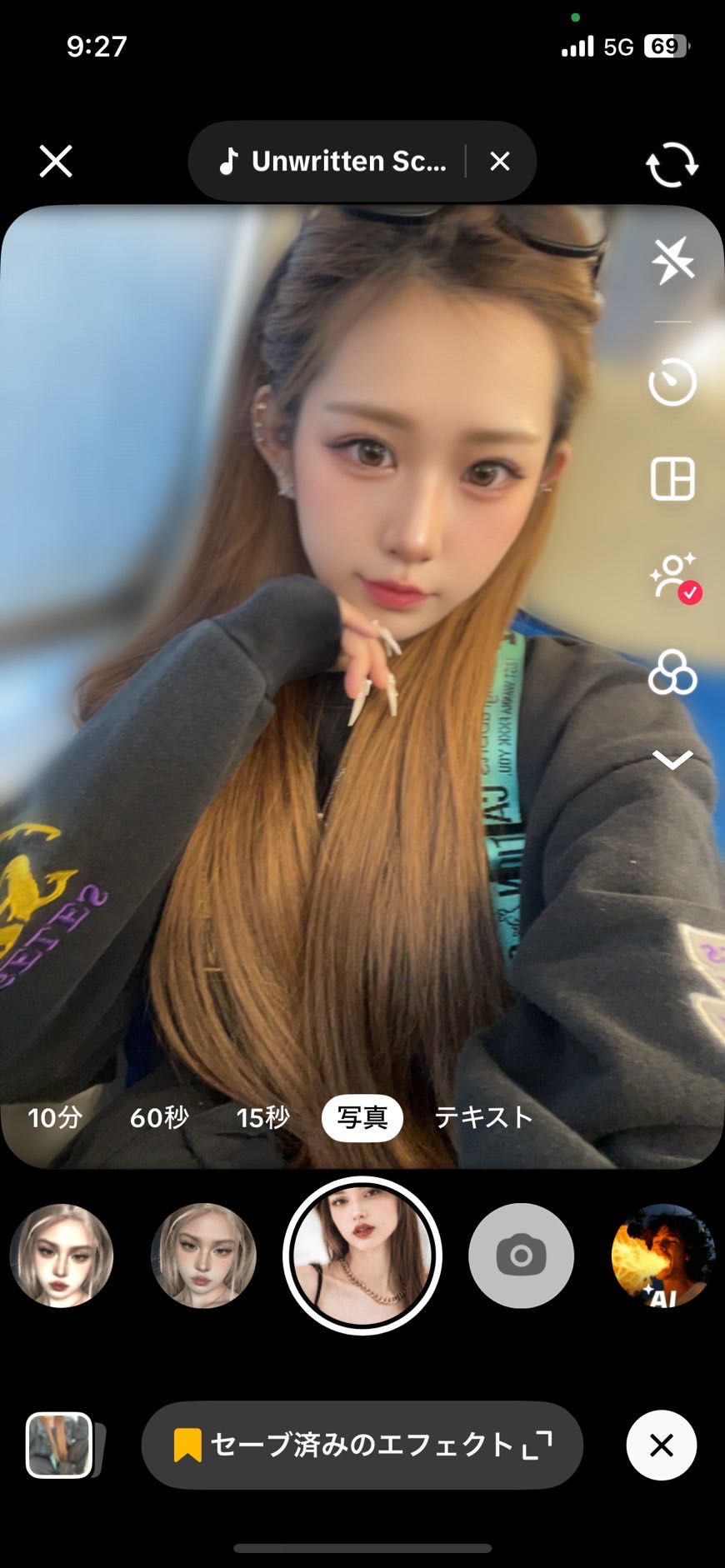Close the camera screen

(56, 162)
